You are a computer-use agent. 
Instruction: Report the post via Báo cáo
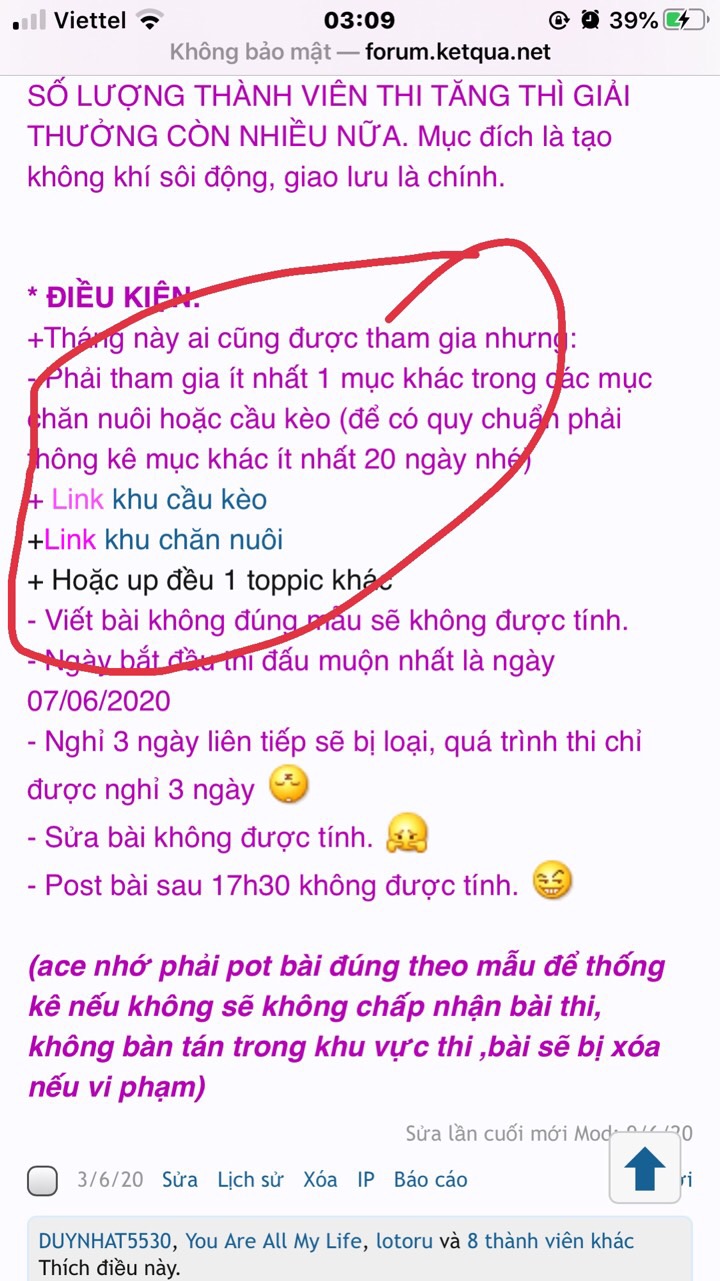tap(430, 1180)
